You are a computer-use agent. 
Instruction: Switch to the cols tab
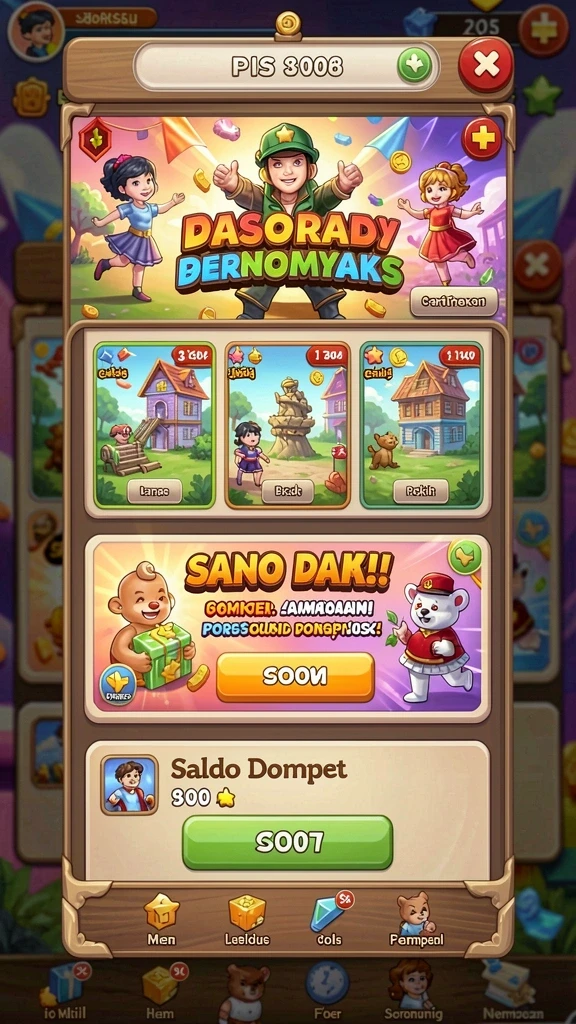click(330, 920)
